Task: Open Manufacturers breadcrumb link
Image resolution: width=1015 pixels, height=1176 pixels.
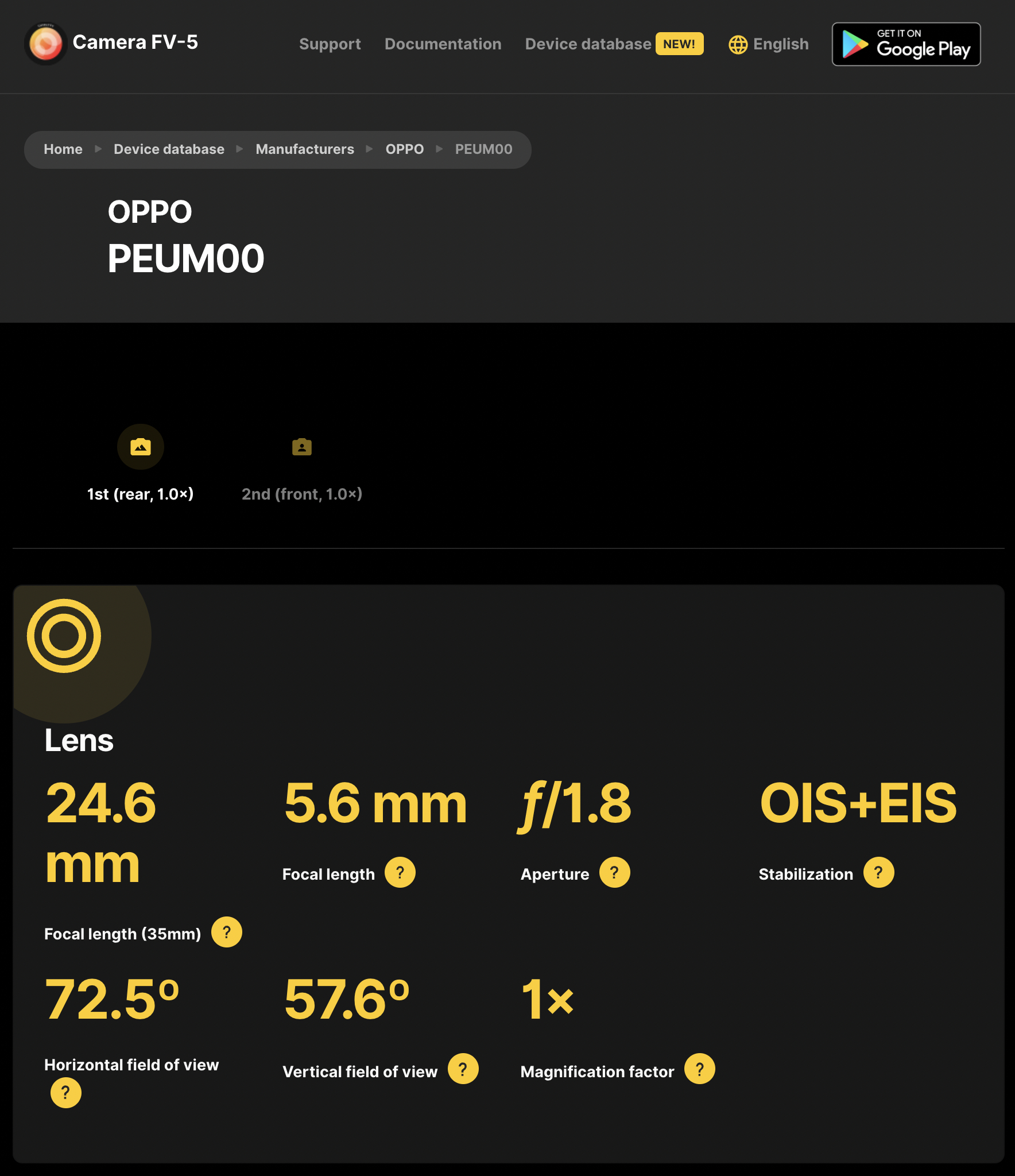Action: tap(305, 149)
